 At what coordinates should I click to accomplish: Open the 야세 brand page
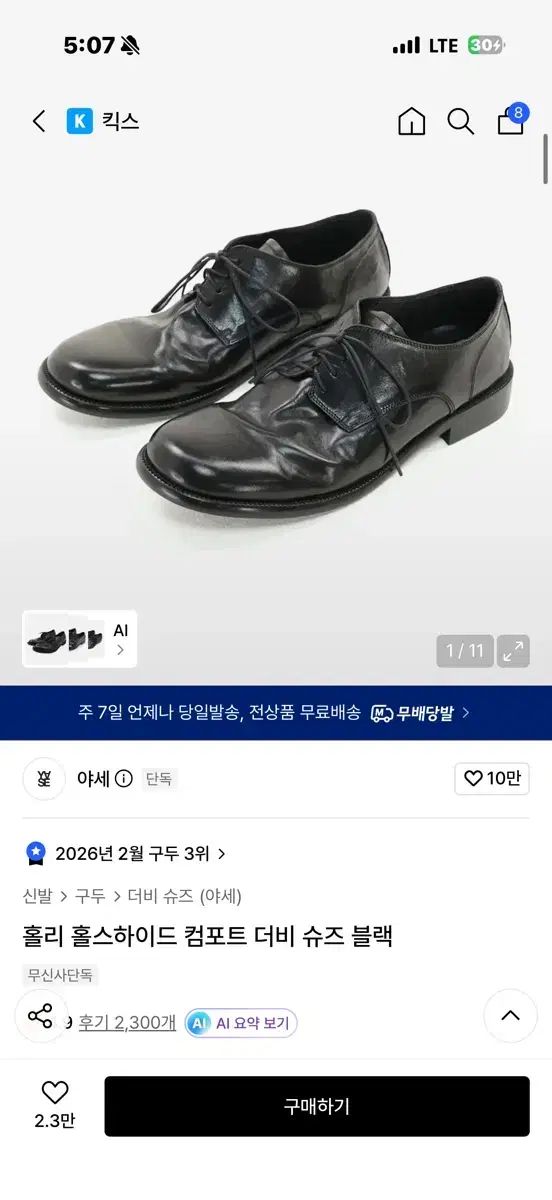click(94, 779)
